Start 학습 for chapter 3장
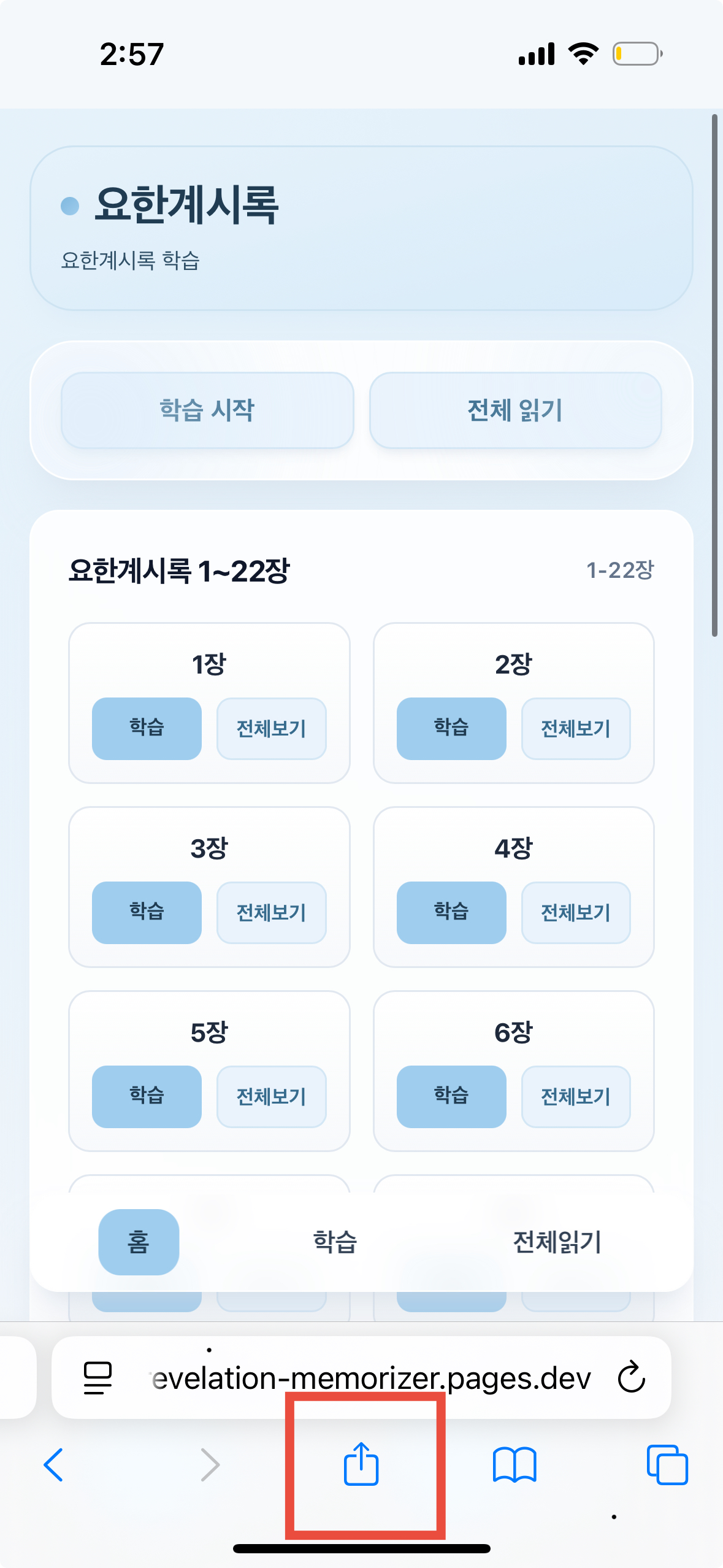Viewport: 723px width, 1568px height. tap(146, 912)
